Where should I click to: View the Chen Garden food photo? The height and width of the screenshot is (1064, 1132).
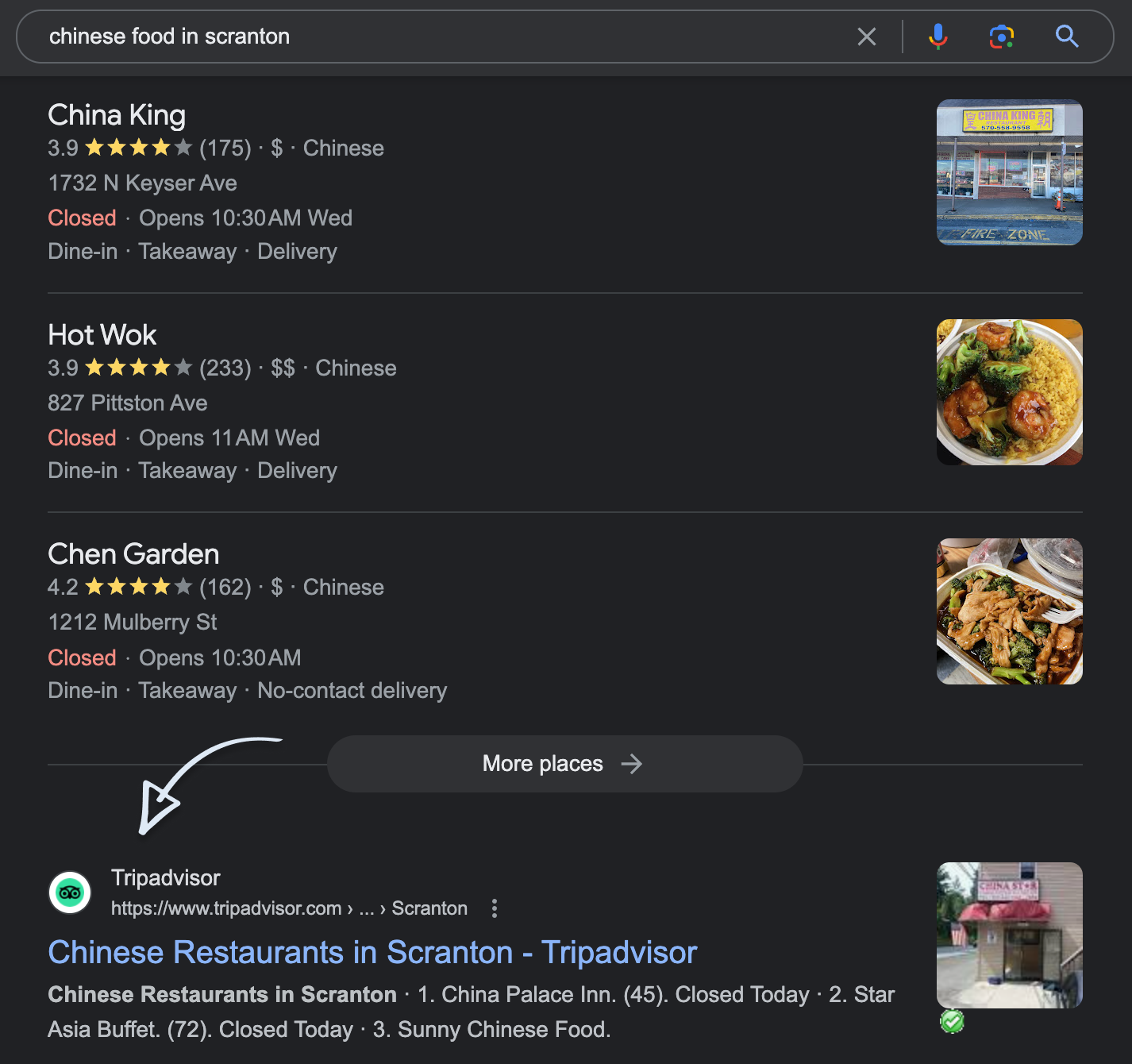(x=1009, y=611)
